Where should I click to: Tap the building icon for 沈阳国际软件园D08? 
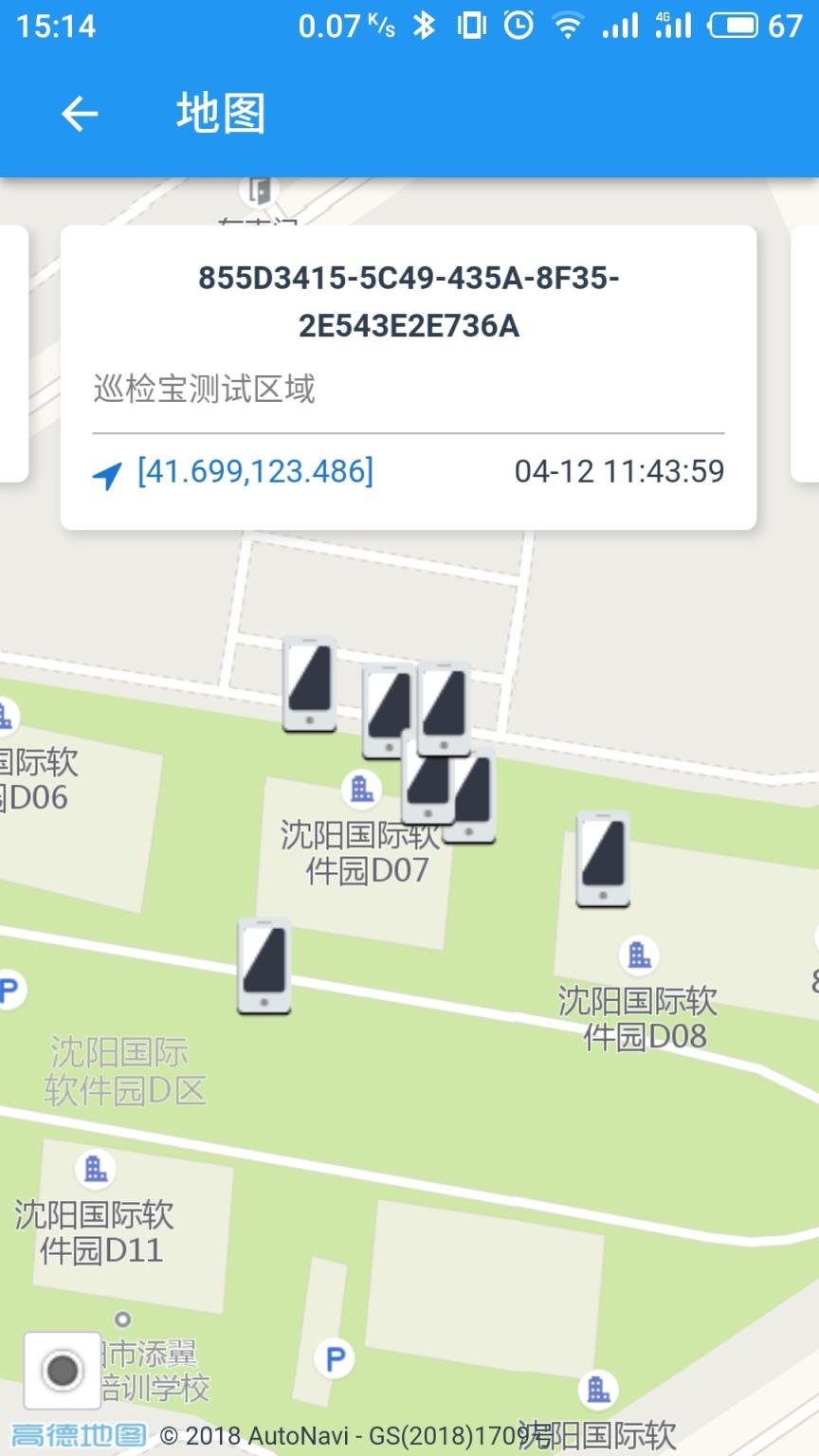pos(638,957)
